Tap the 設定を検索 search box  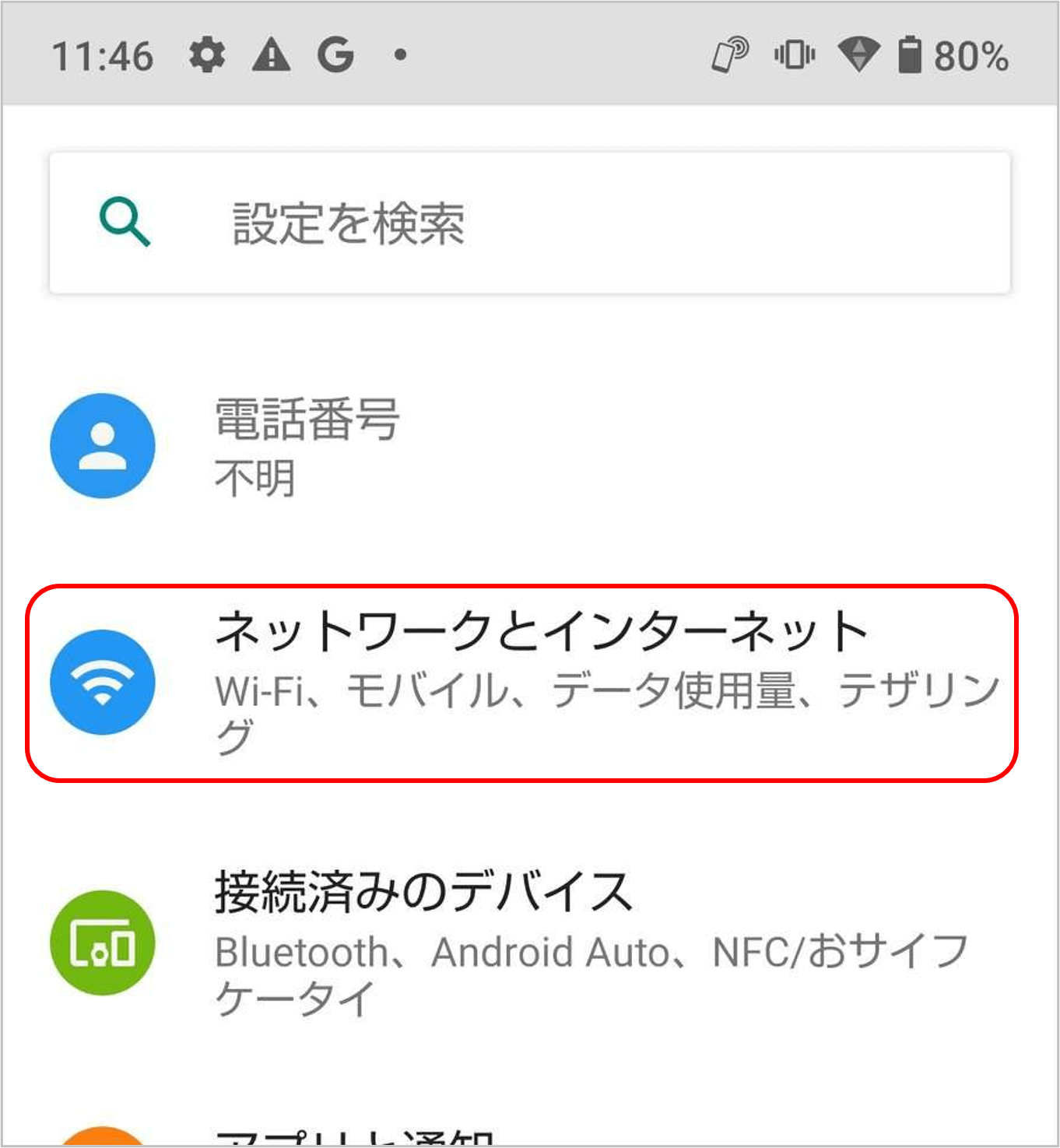[529, 223]
